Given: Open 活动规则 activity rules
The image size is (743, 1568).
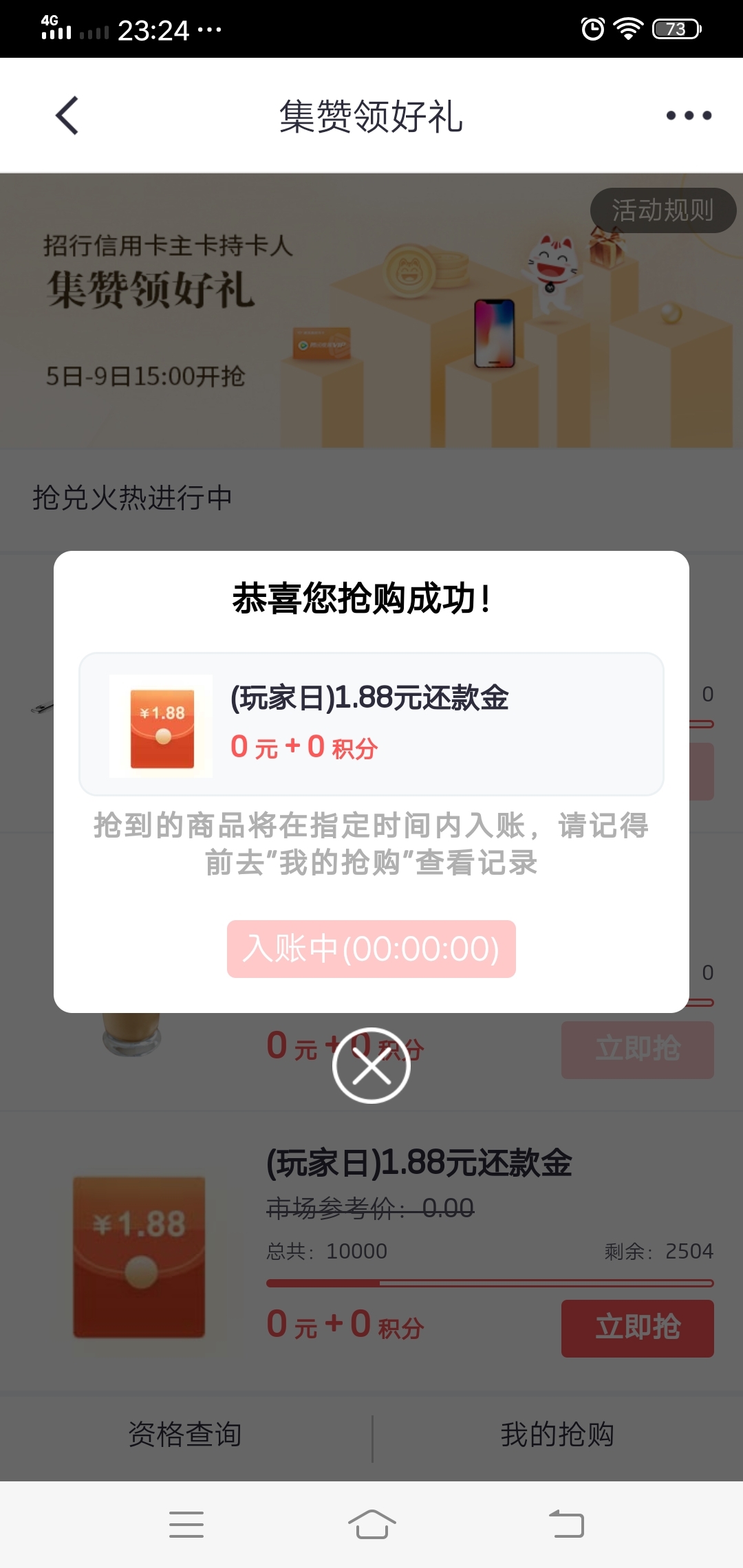Looking at the screenshot, I should tap(663, 210).
